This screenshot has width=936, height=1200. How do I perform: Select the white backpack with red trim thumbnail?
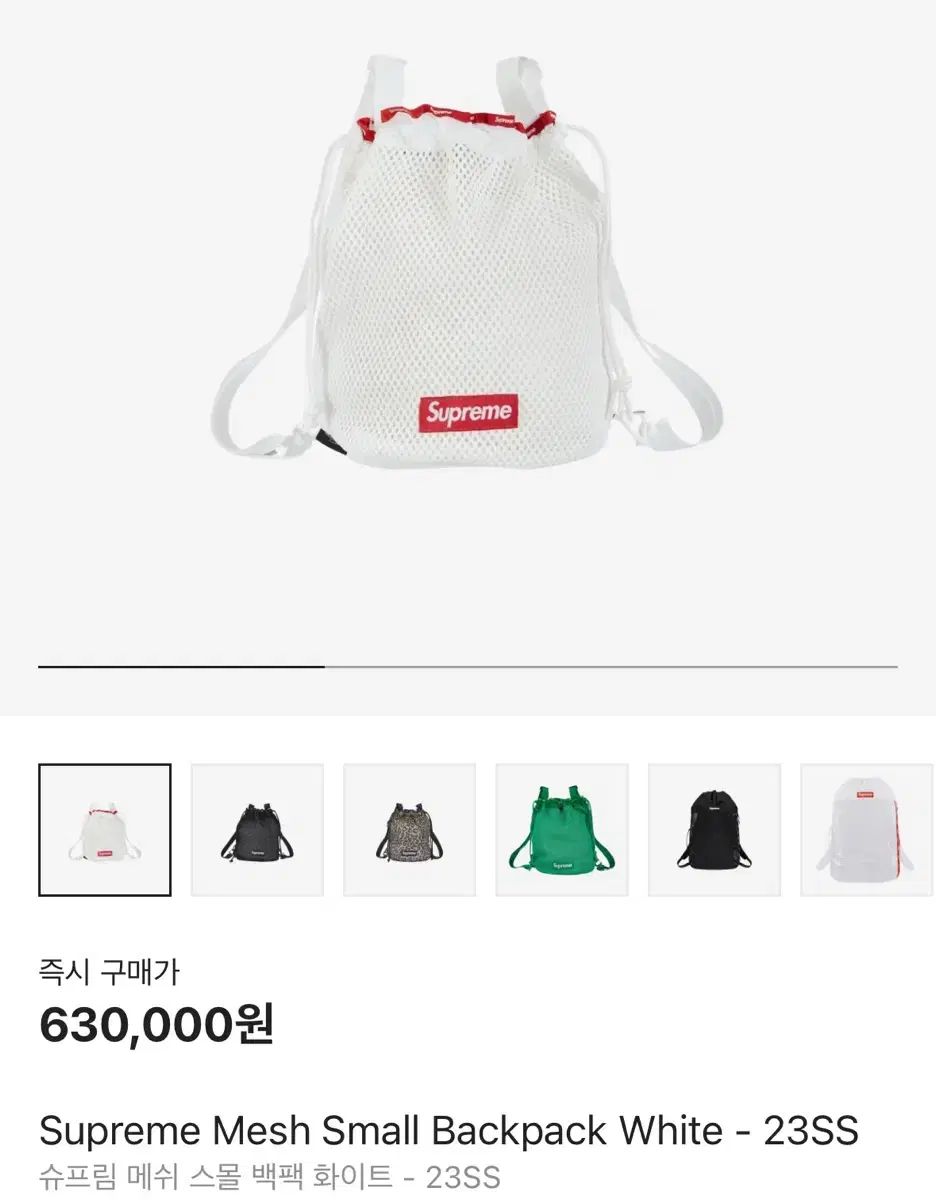tap(865, 829)
